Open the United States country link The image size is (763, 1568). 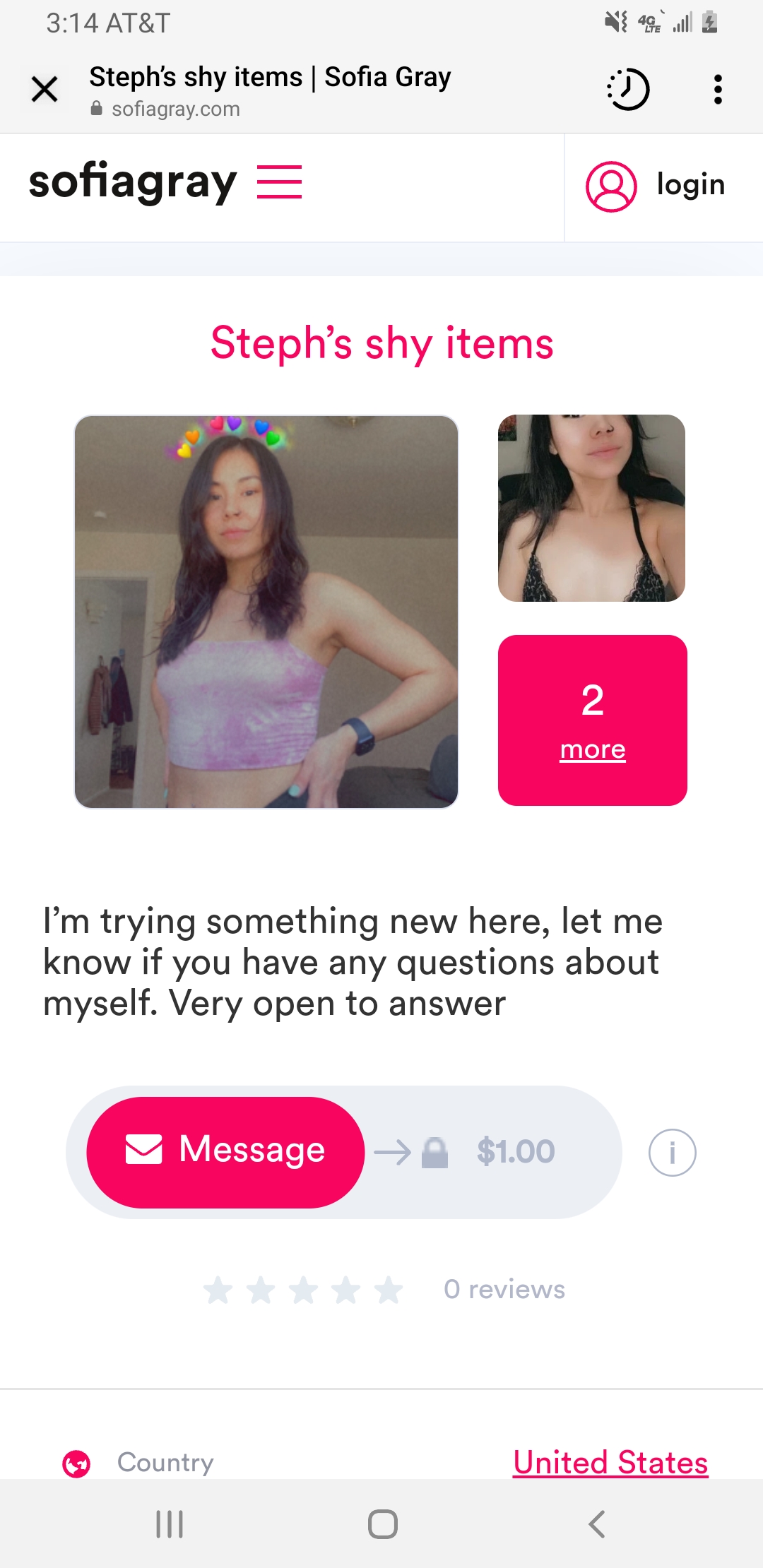point(610,1461)
